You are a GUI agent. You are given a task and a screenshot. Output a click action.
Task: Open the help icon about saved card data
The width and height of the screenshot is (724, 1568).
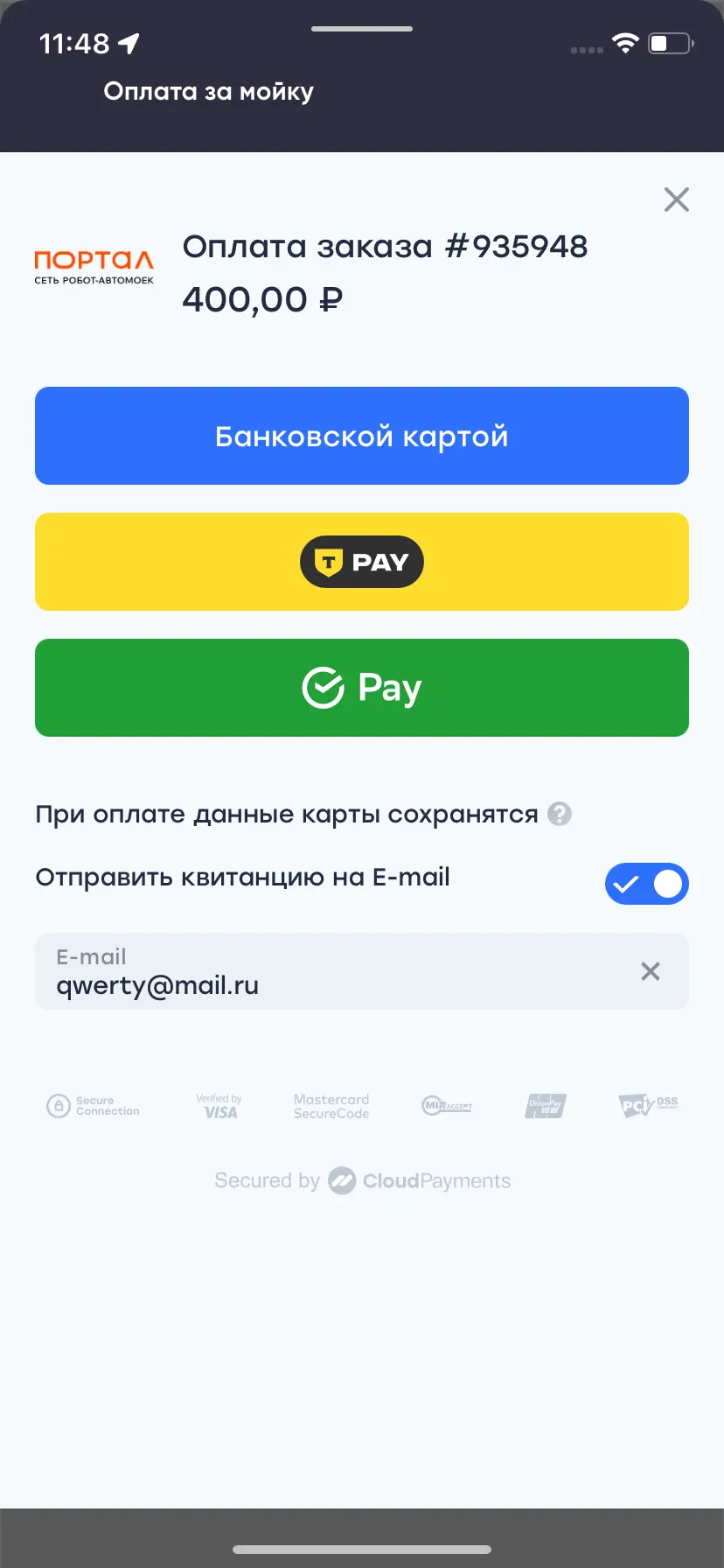[560, 814]
